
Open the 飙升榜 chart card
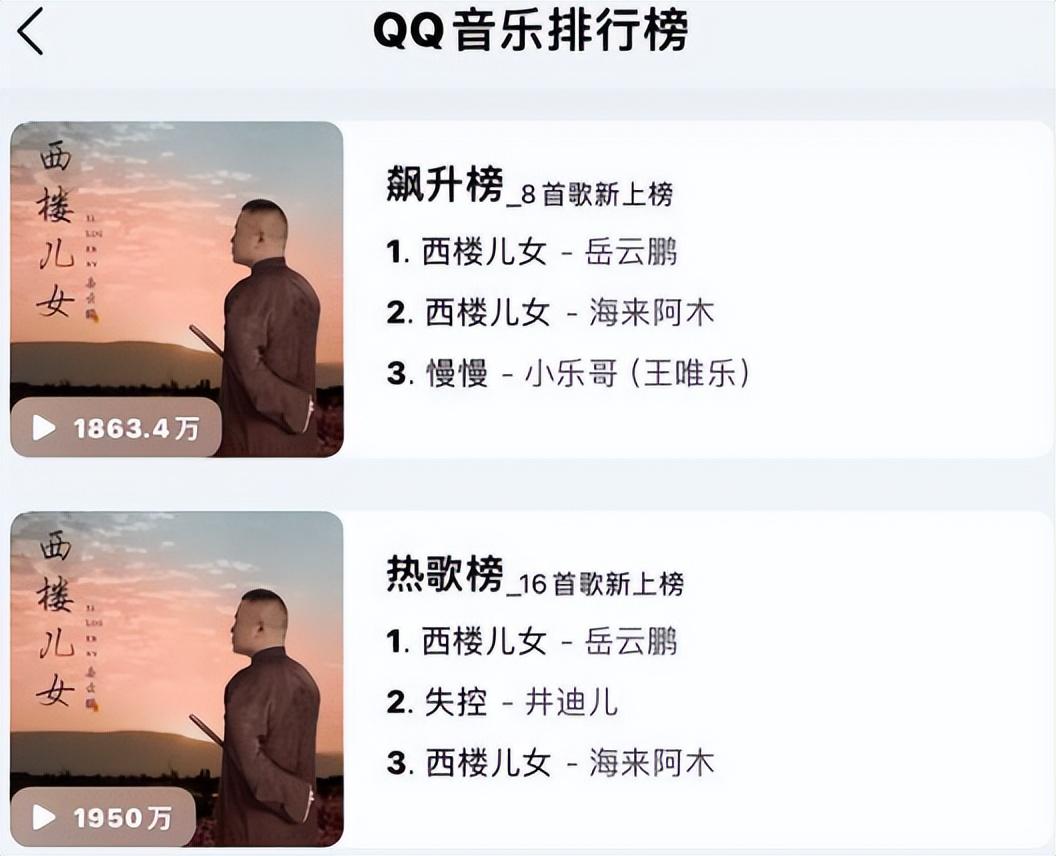click(x=445, y=185)
